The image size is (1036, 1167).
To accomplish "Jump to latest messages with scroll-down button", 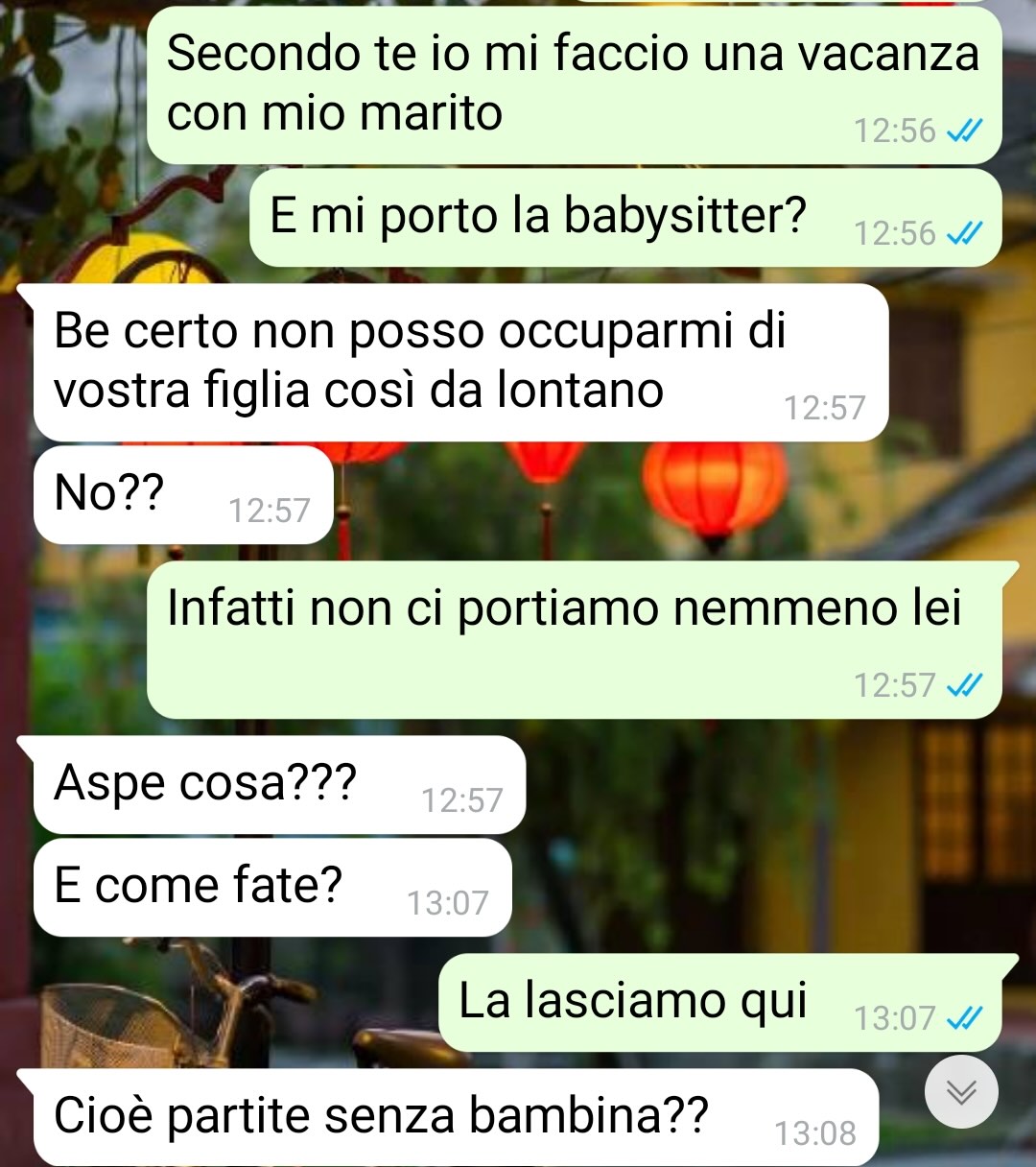I will (961, 1092).
